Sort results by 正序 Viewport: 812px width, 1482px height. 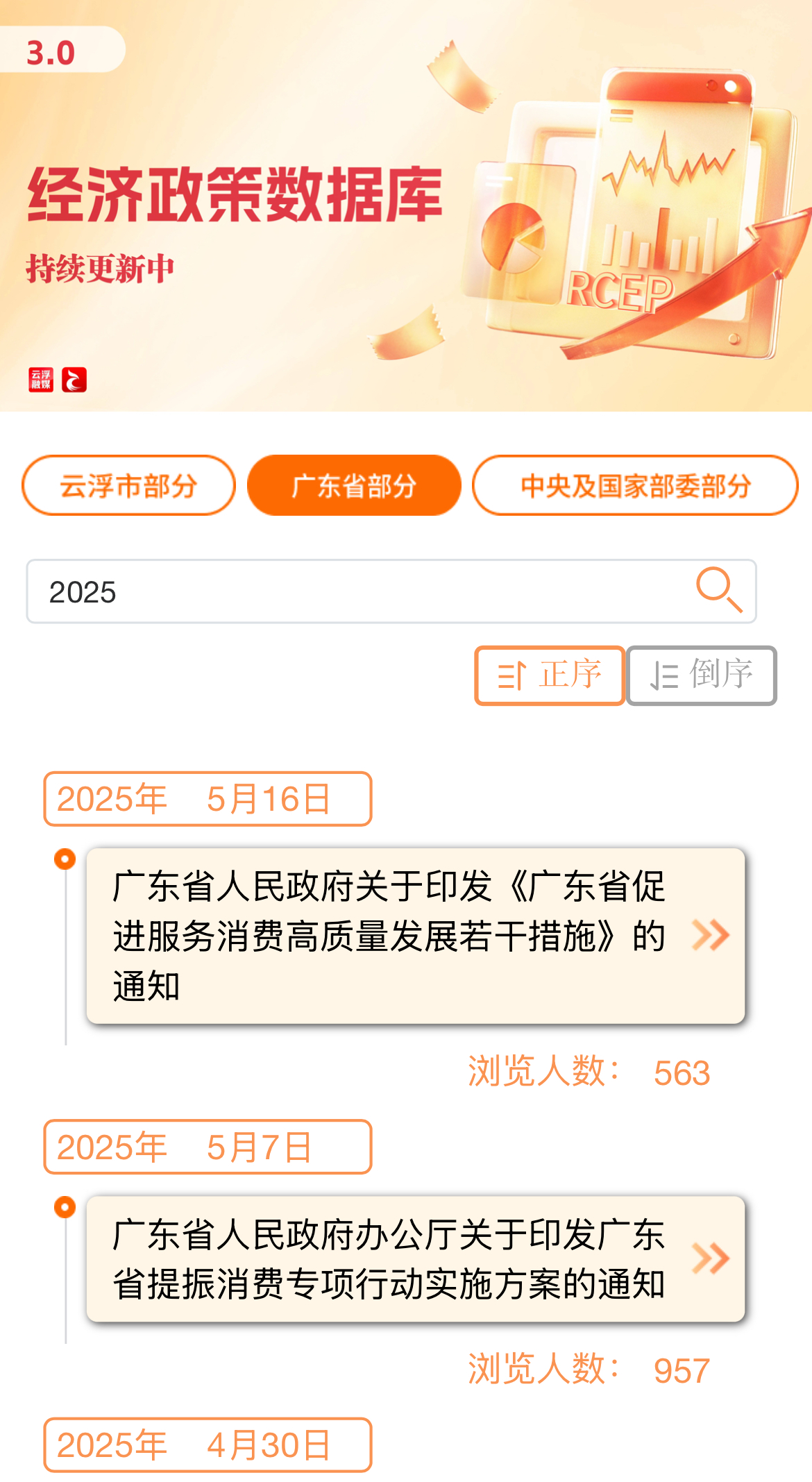point(550,675)
